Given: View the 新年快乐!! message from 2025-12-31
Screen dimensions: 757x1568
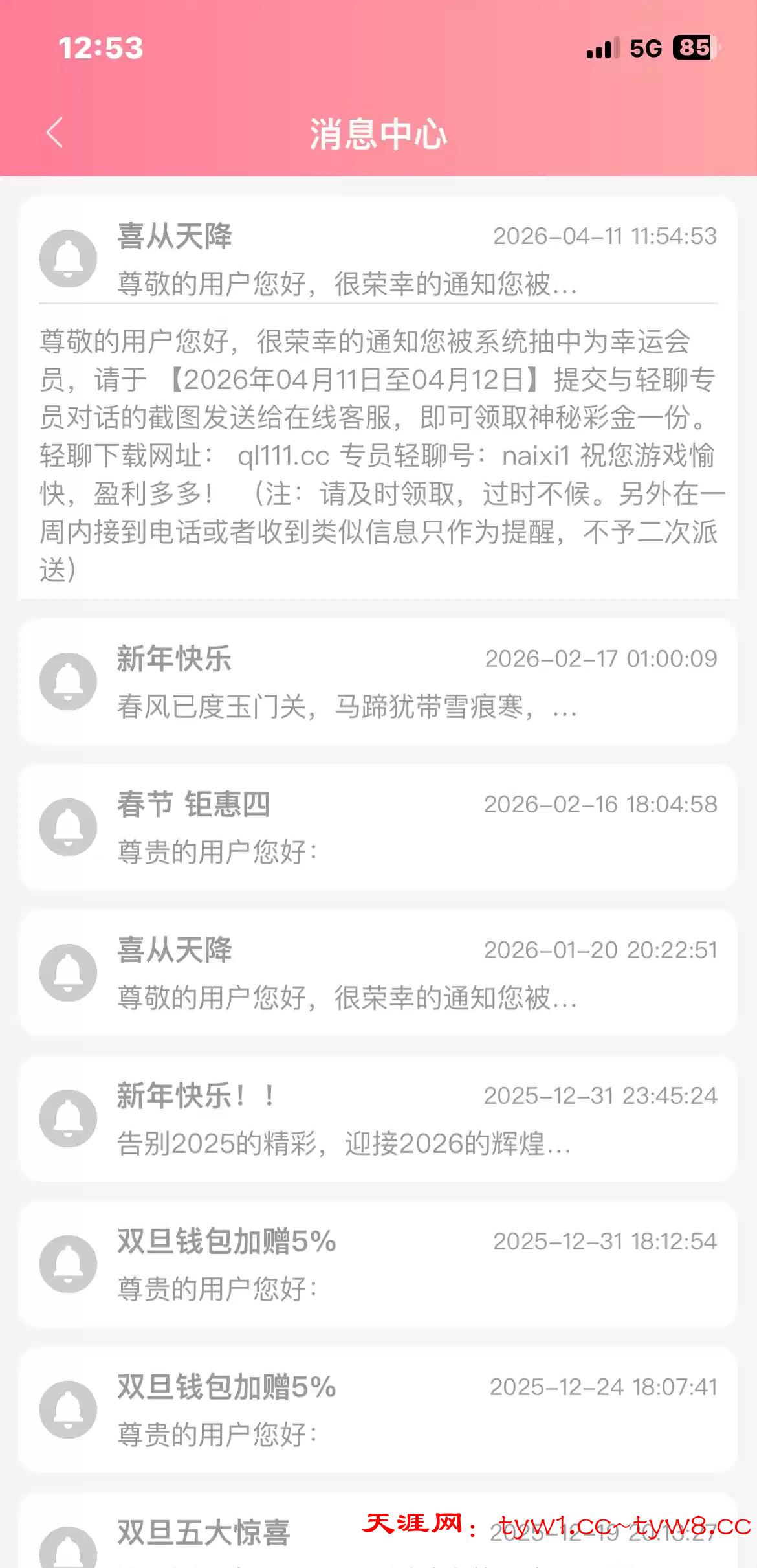Looking at the screenshot, I should click(378, 1118).
